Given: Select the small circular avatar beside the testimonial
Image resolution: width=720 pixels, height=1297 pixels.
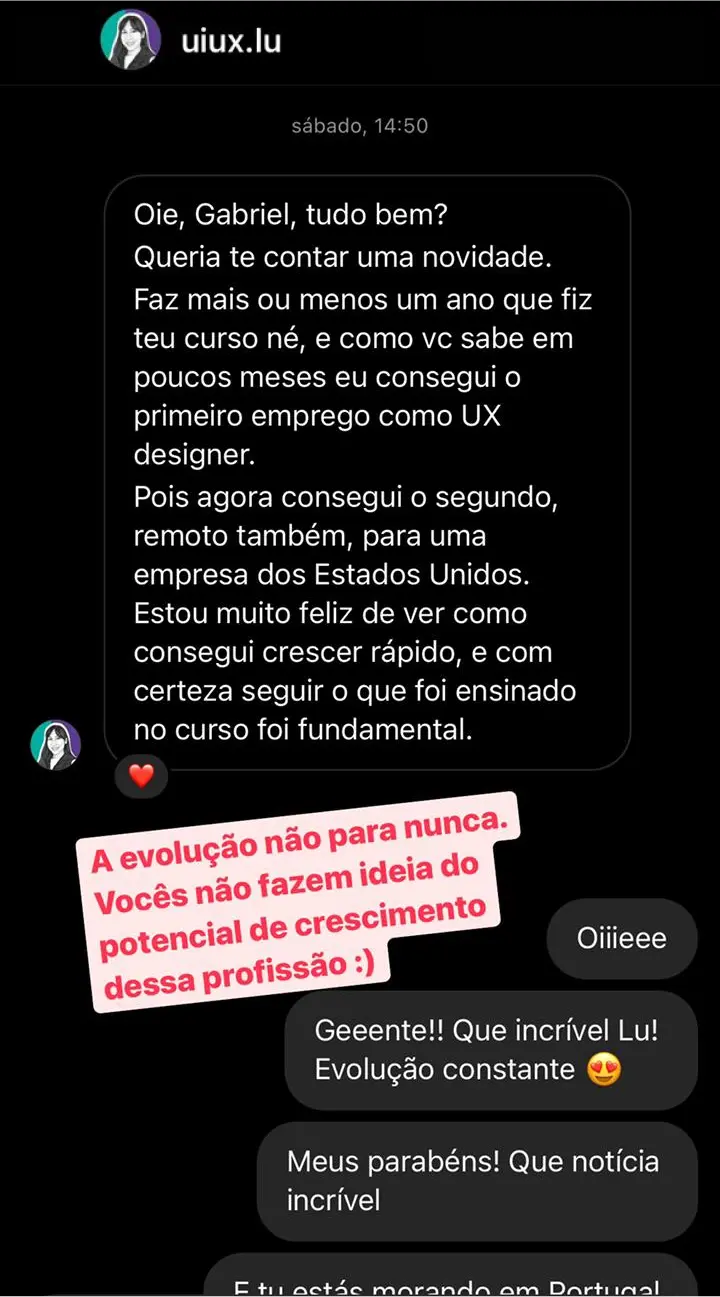Looking at the screenshot, I should pos(56,743).
